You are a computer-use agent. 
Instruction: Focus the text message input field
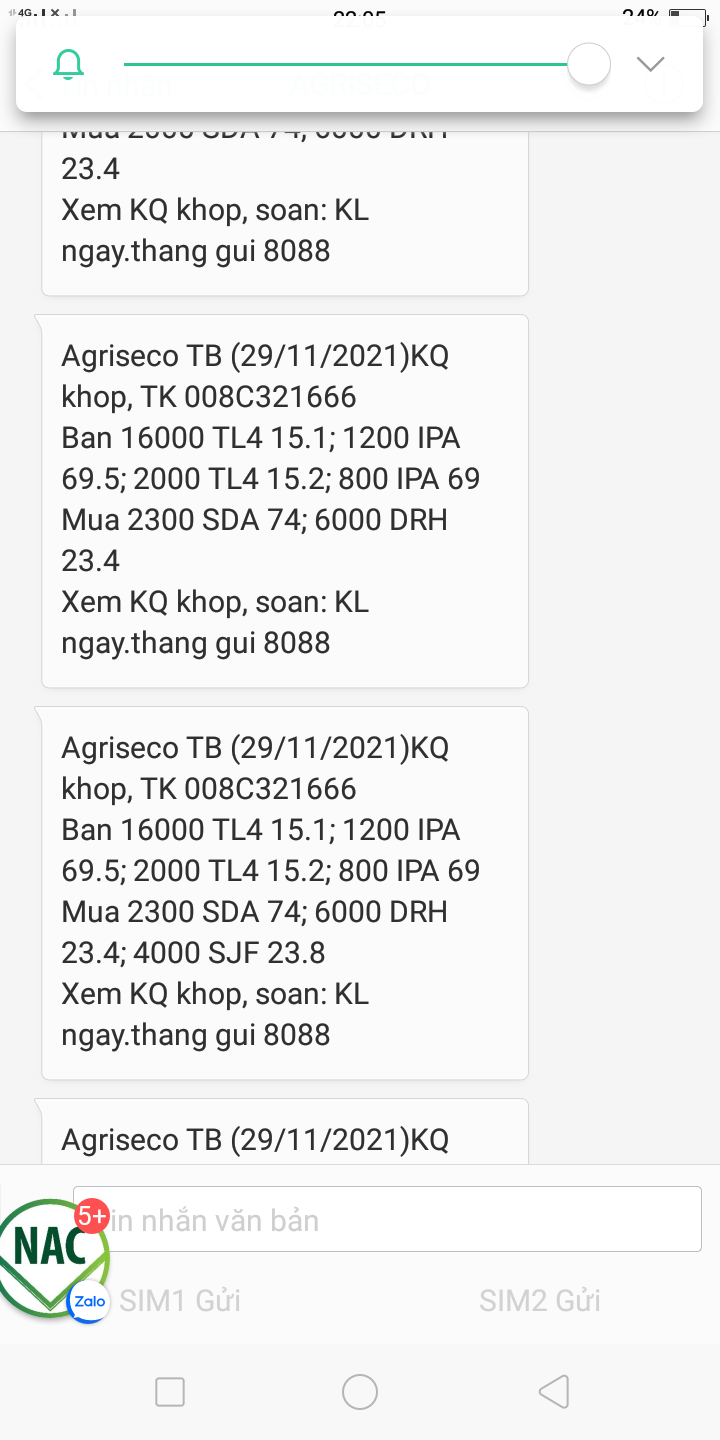[400, 1219]
